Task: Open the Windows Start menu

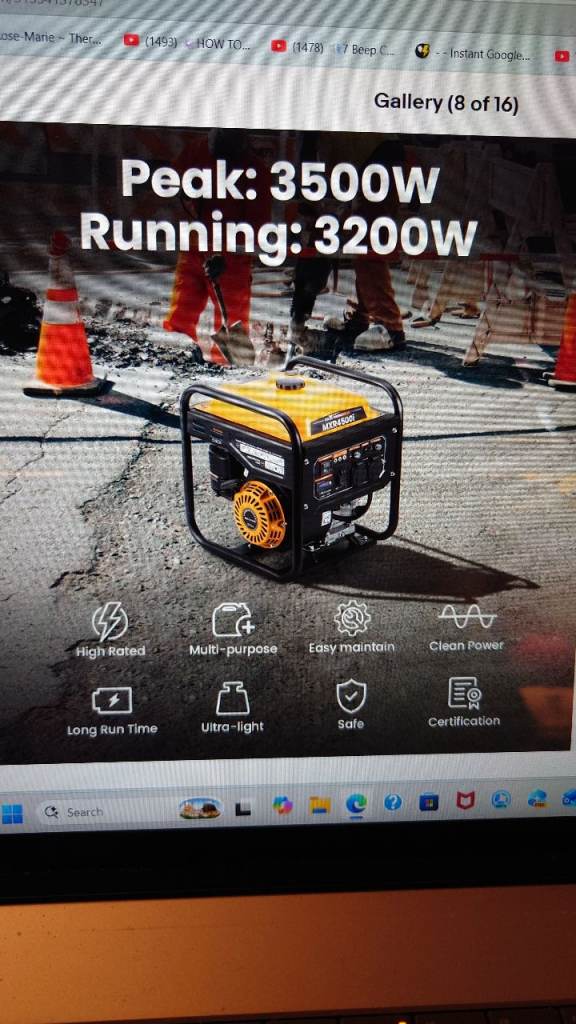Action: (12, 813)
